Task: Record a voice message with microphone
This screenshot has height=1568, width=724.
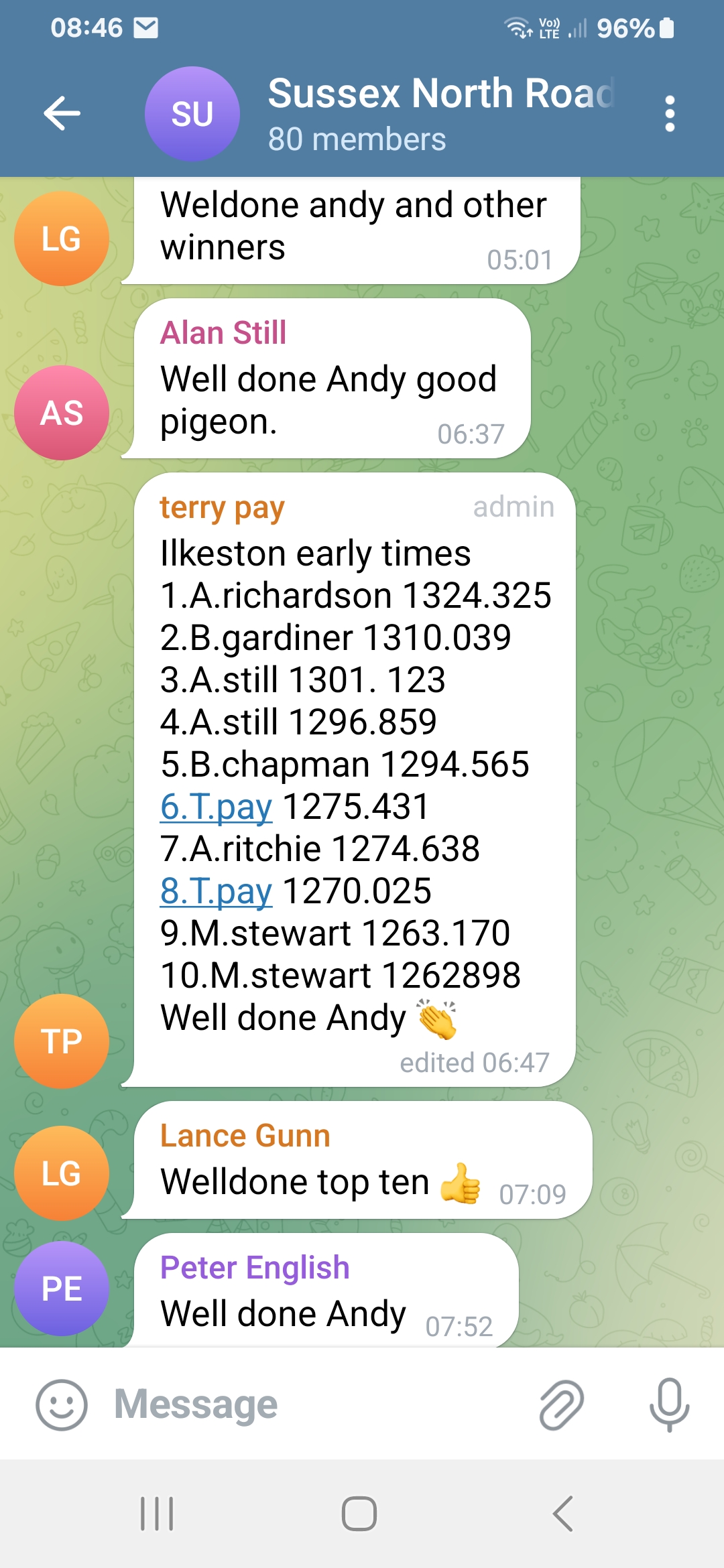Action: pos(669,1404)
